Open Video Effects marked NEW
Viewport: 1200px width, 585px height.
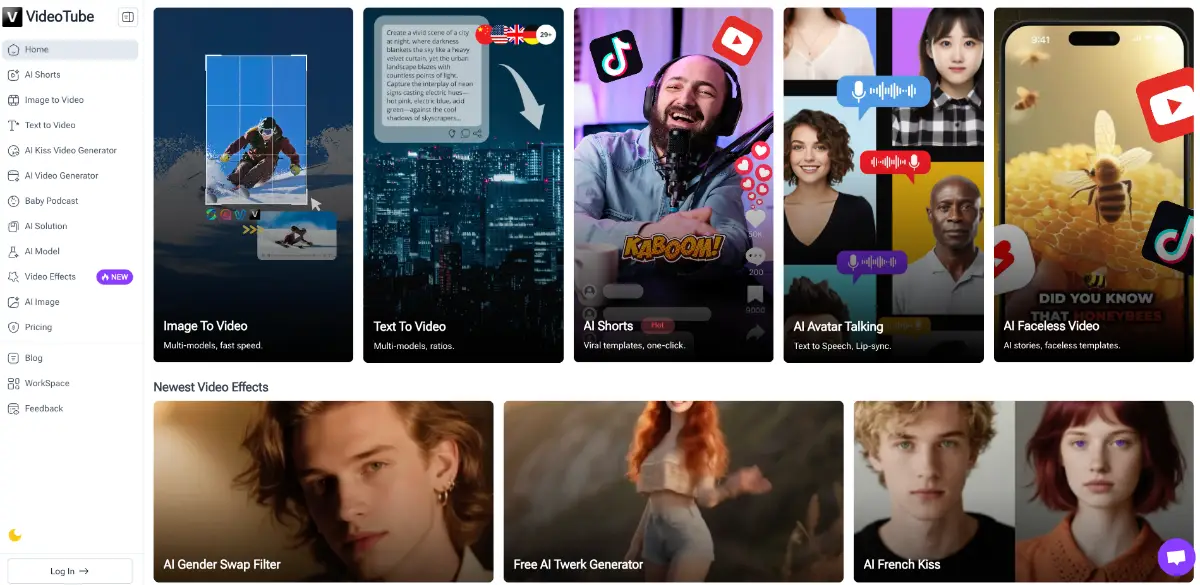(x=50, y=277)
